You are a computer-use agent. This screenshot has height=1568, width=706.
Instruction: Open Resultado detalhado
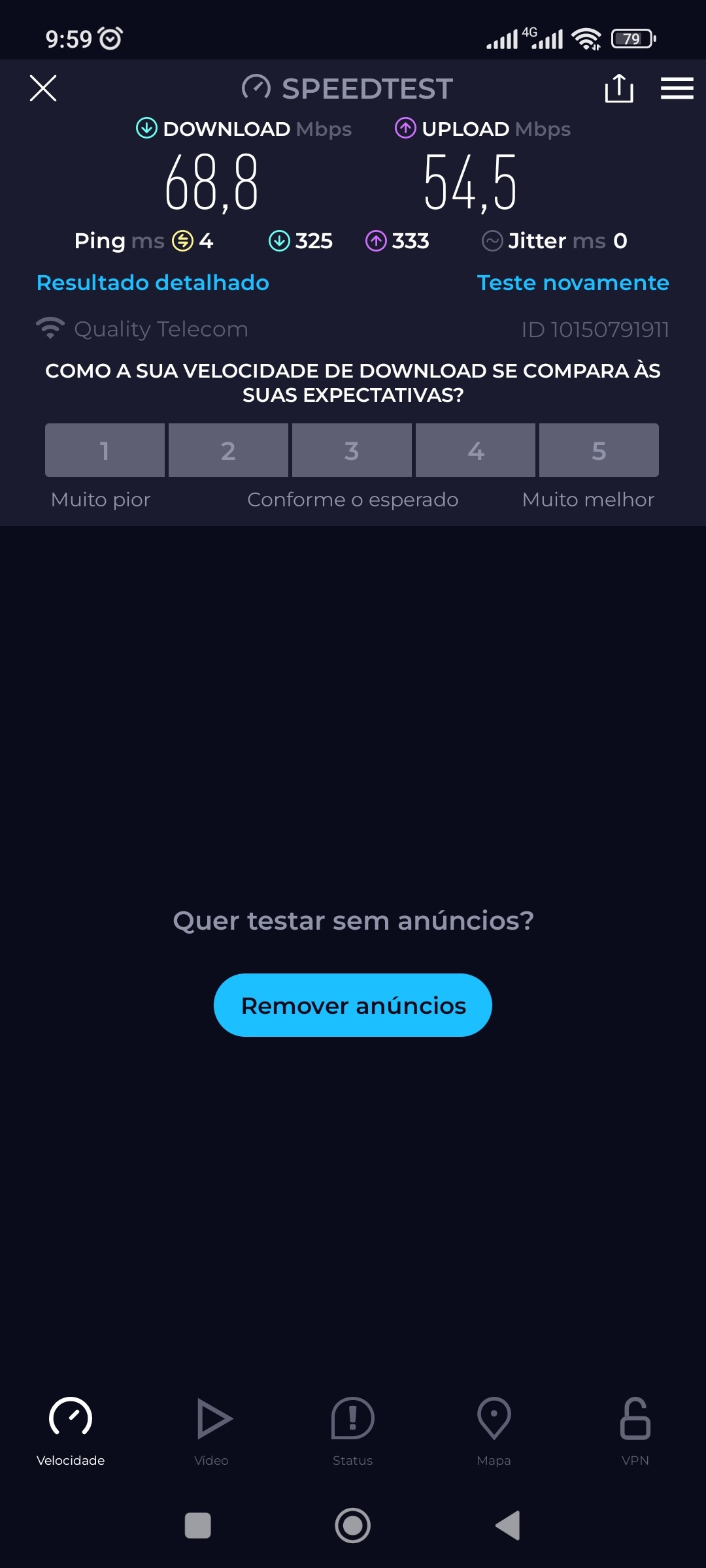tap(153, 282)
